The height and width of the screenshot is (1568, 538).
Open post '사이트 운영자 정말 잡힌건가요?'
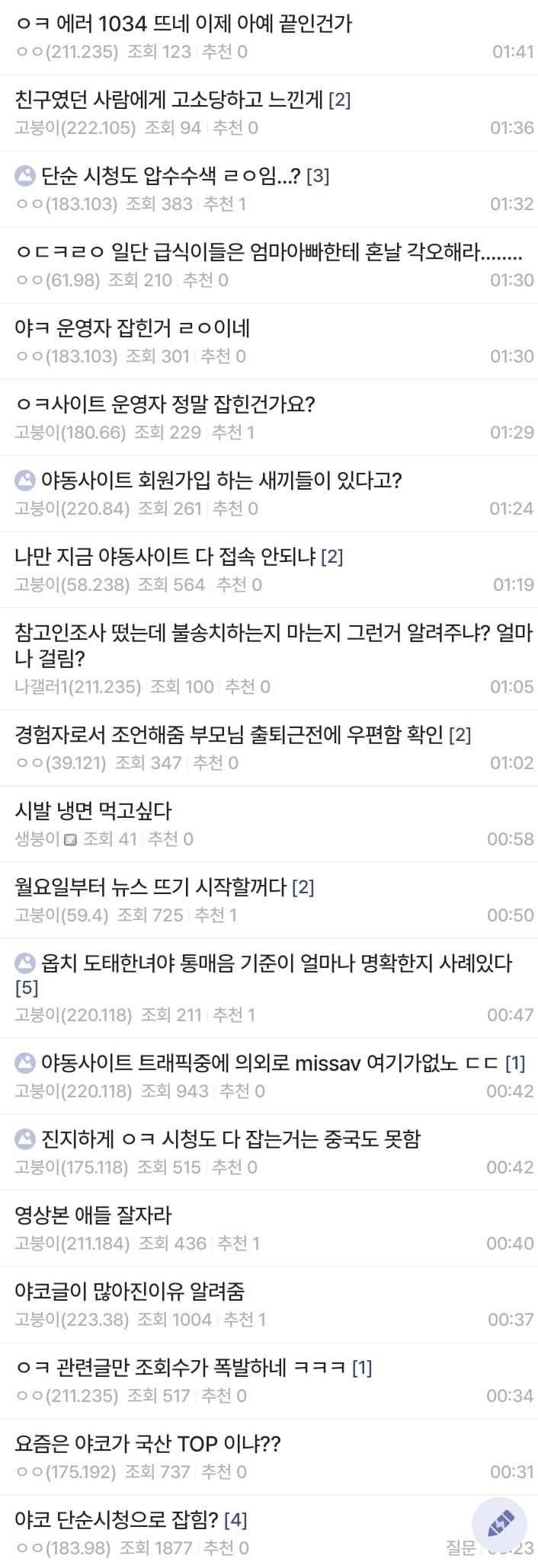(x=165, y=404)
